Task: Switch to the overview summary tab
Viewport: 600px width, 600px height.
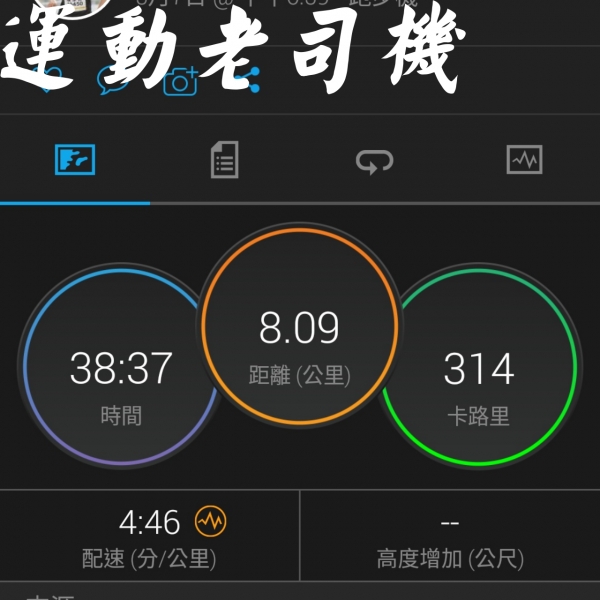Action: point(75,160)
